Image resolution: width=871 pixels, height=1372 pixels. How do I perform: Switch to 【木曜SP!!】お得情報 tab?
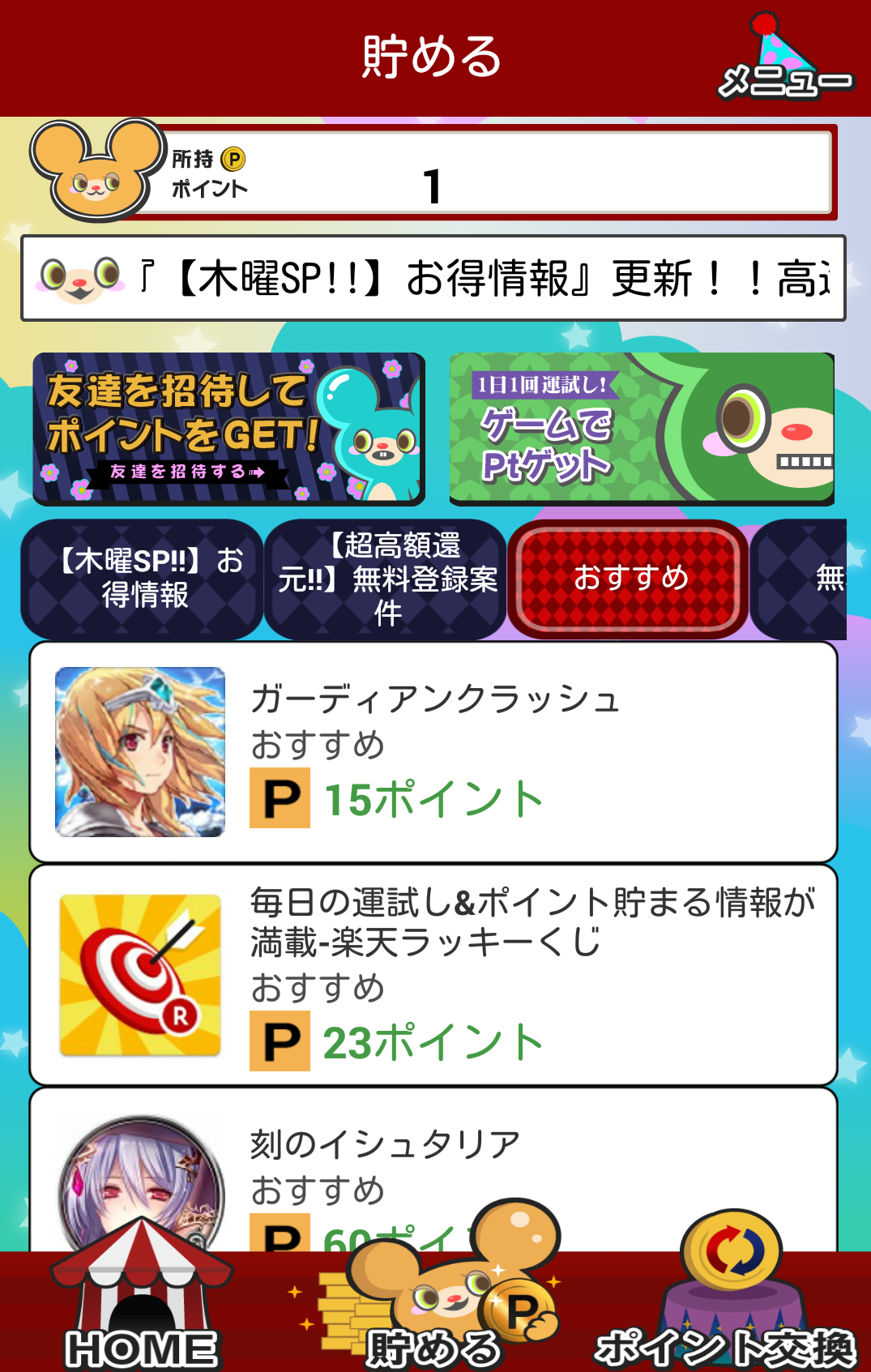[x=143, y=579]
